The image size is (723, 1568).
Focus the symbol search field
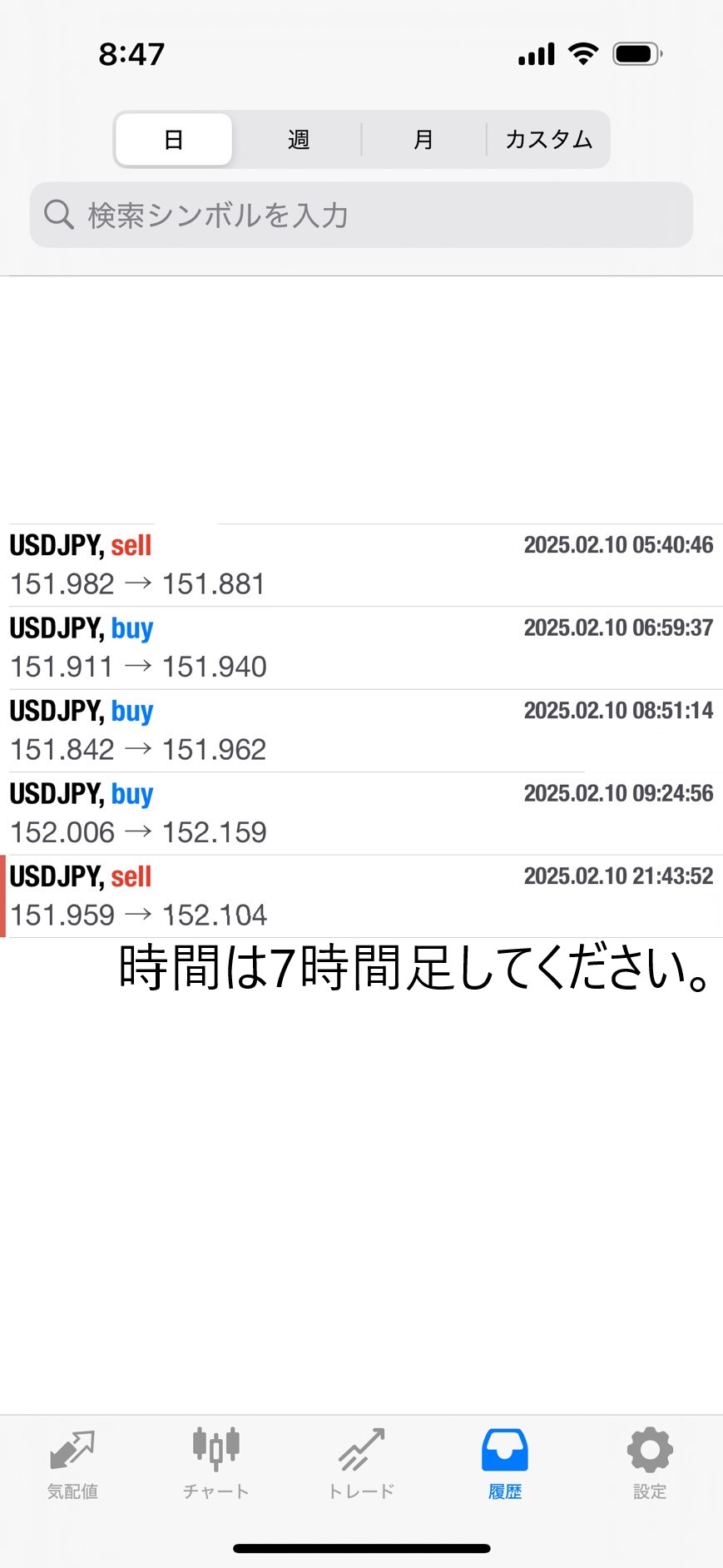point(361,215)
